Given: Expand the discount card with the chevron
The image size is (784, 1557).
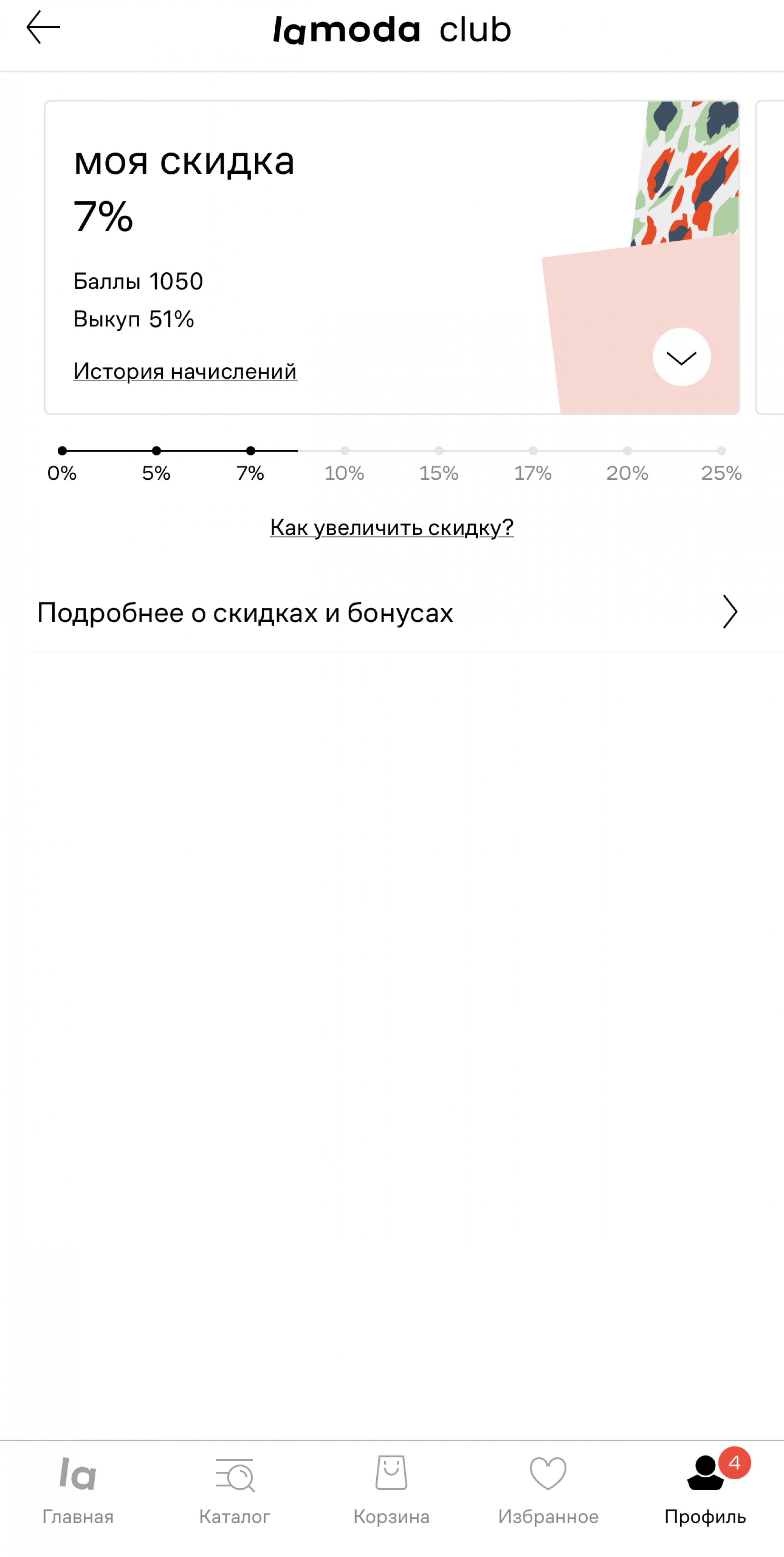Looking at the screenshot, I should click(x=681, y=357).
